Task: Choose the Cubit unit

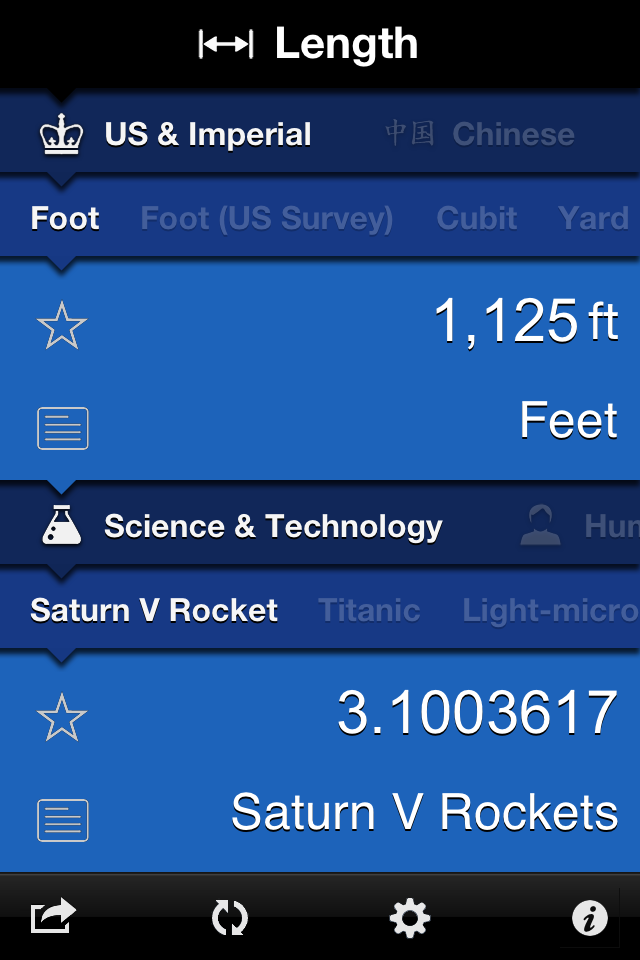Action: point(477,218)
